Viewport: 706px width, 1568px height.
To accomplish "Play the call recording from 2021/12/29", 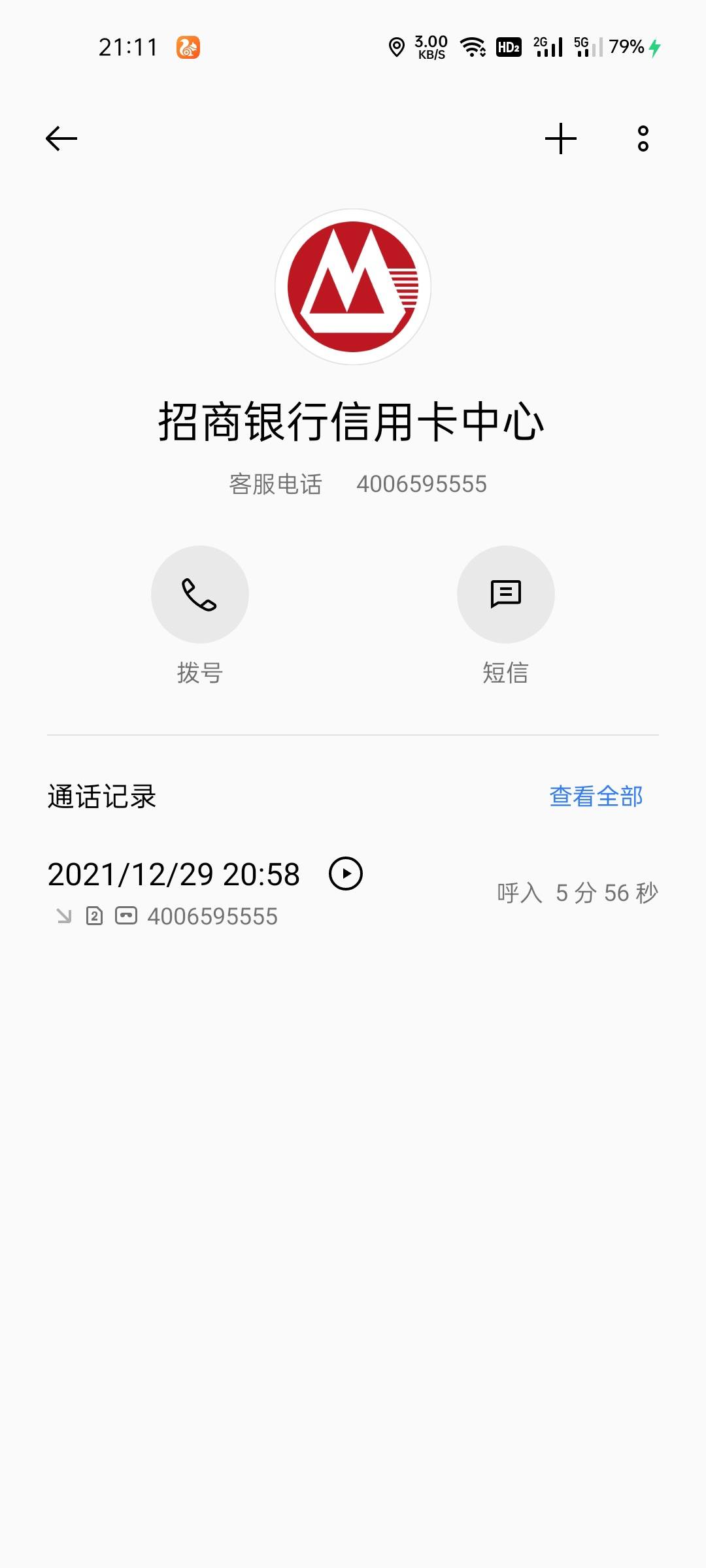I will (x=346, y=874).
